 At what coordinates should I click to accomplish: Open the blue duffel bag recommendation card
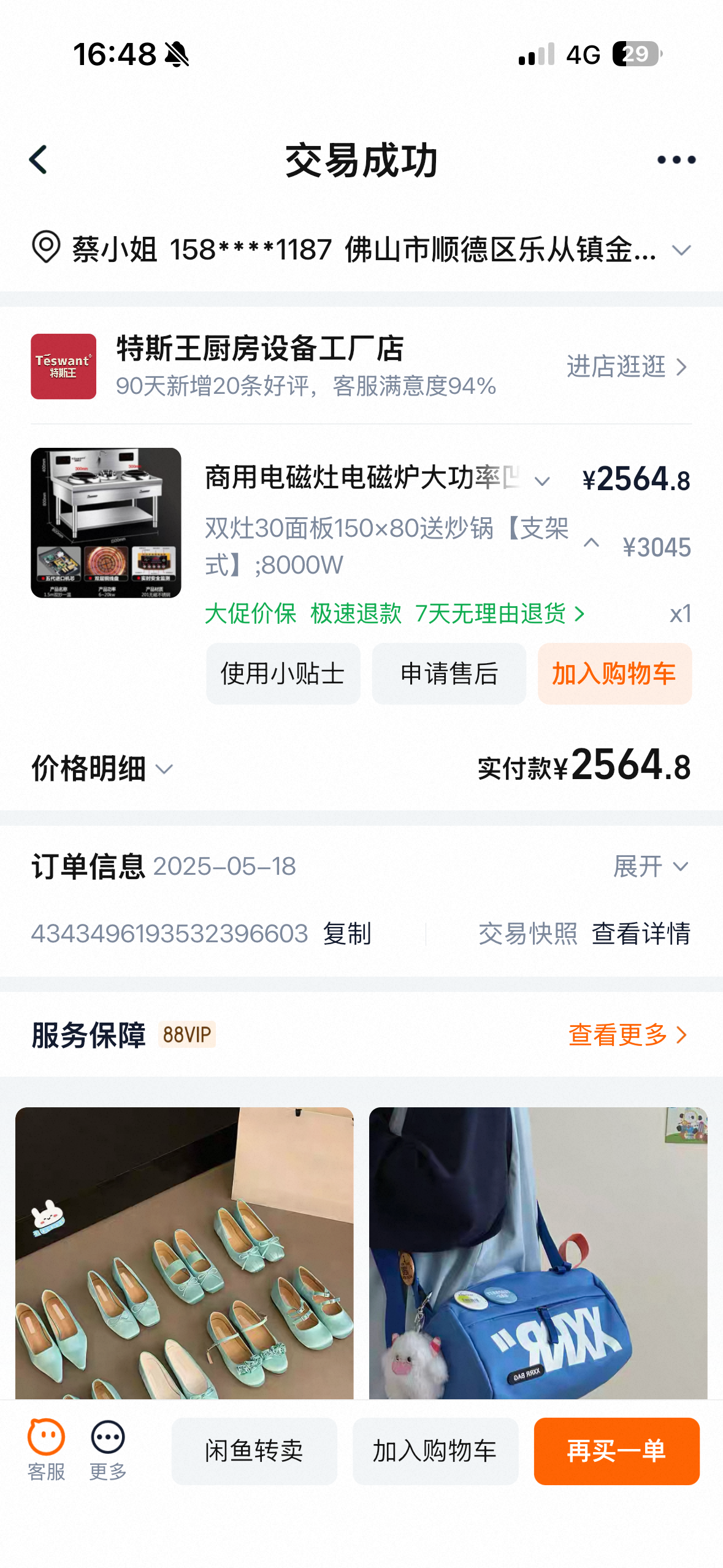pyautogui.click(x=538, y=1251)
